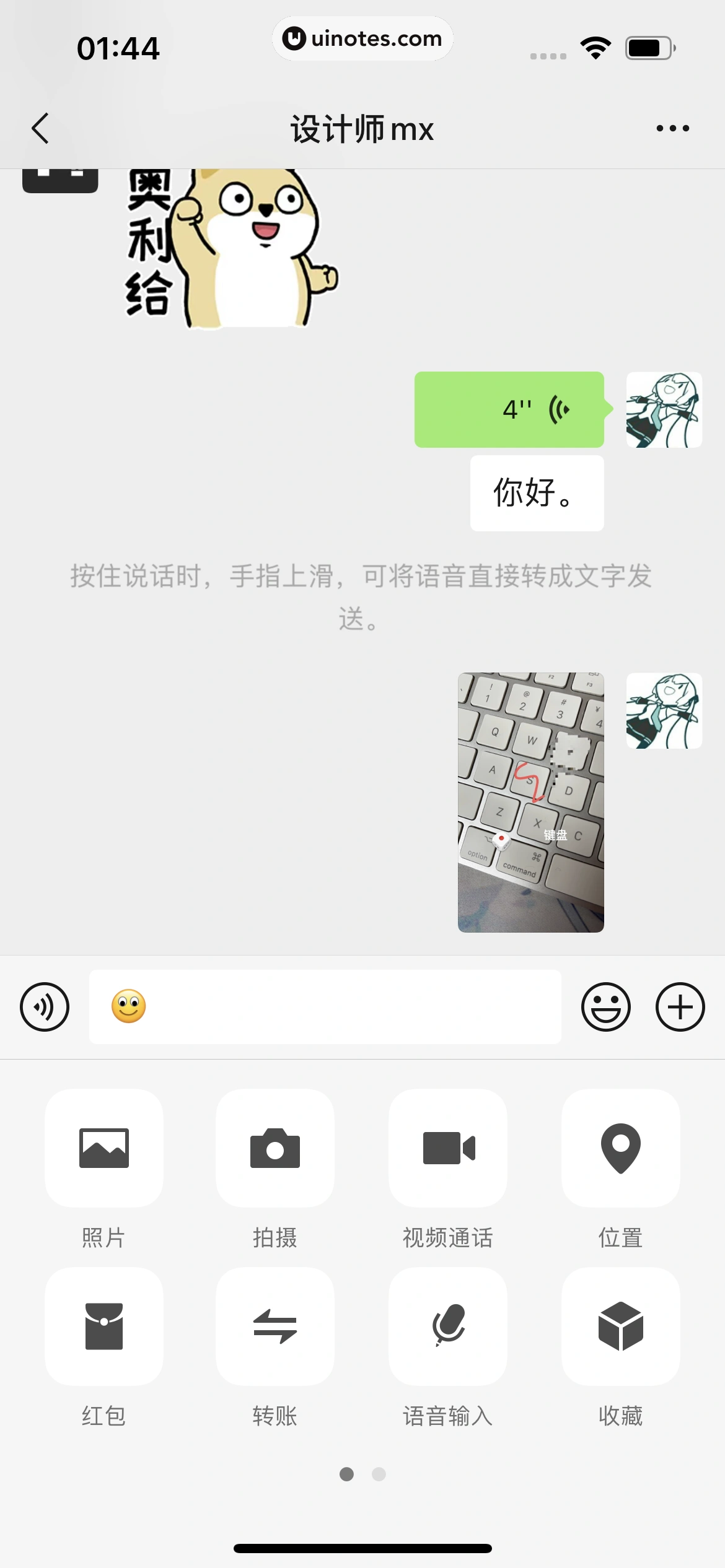This screenshot has width=725, height=1568.
Task: Start a 视频通话 video call
Action: click(448, 1148)
